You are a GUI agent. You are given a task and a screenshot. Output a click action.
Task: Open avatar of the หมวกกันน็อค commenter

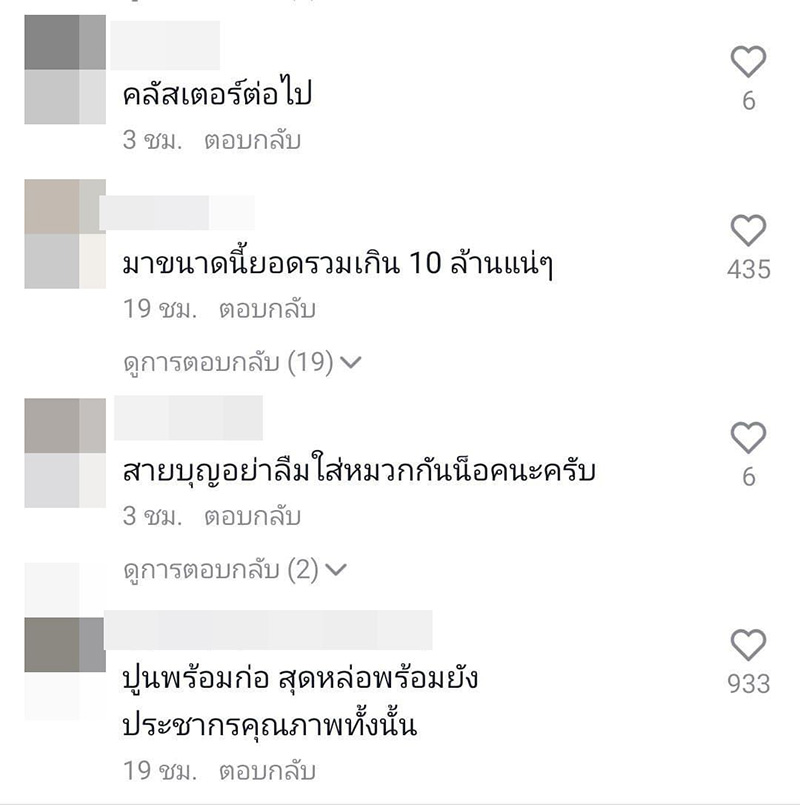point(65,439)
